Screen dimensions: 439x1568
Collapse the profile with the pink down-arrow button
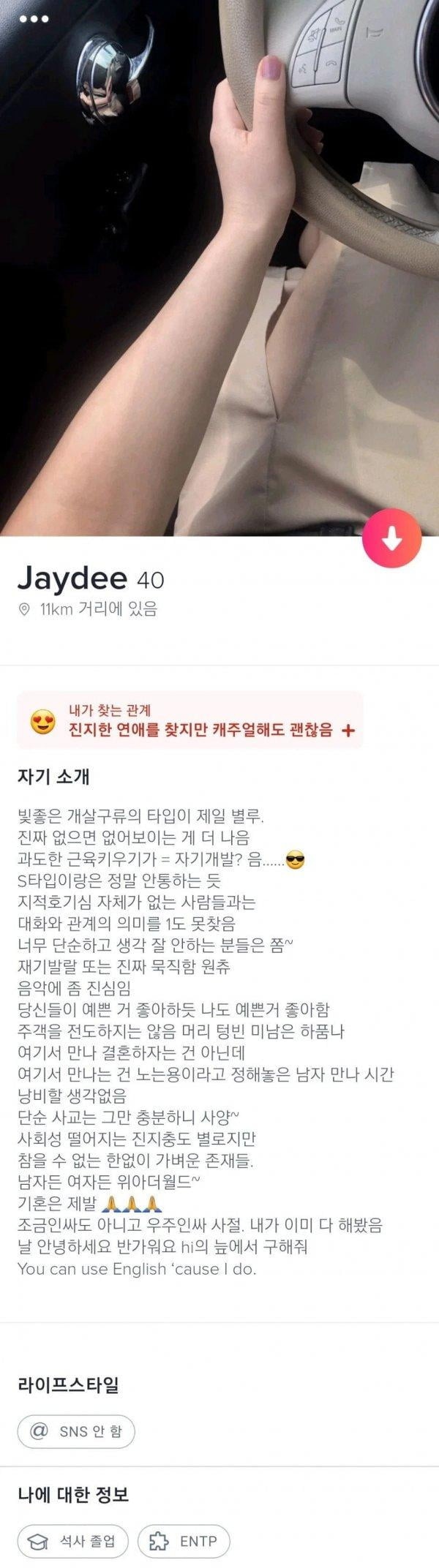(393, 538)
